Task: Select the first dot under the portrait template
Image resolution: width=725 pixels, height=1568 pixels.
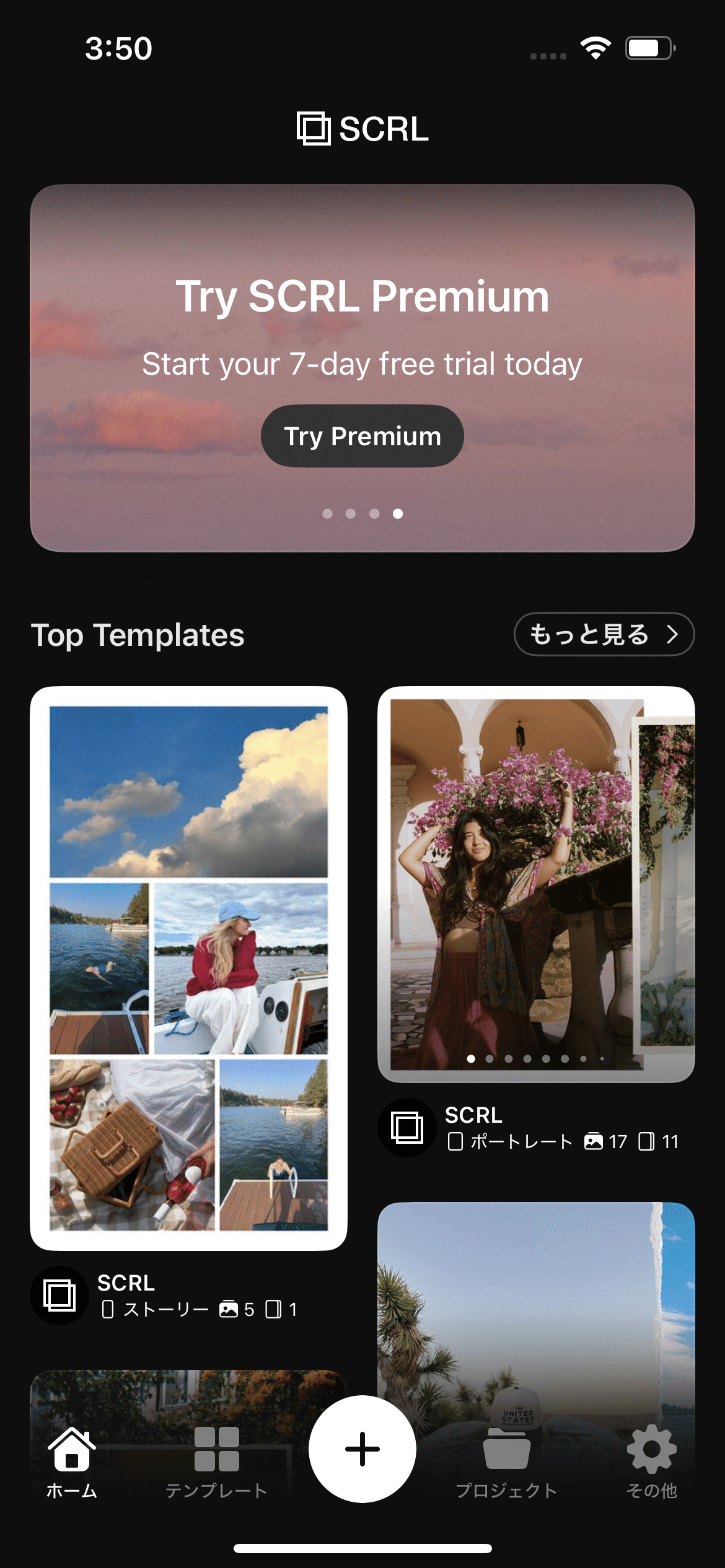Action: point(472,1059)
